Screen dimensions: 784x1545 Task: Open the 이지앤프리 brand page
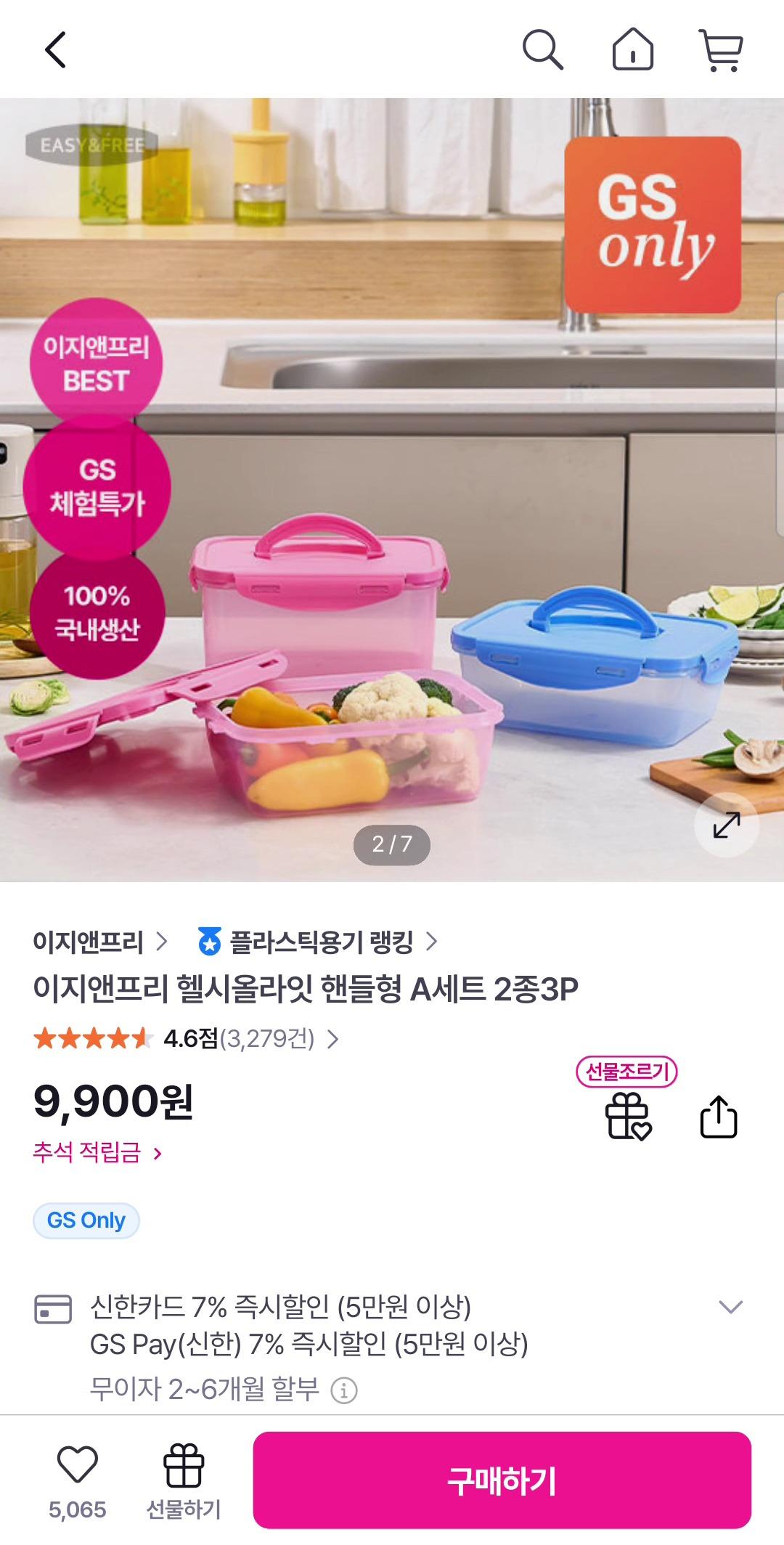pyautogui.click(x=100, y=942)
